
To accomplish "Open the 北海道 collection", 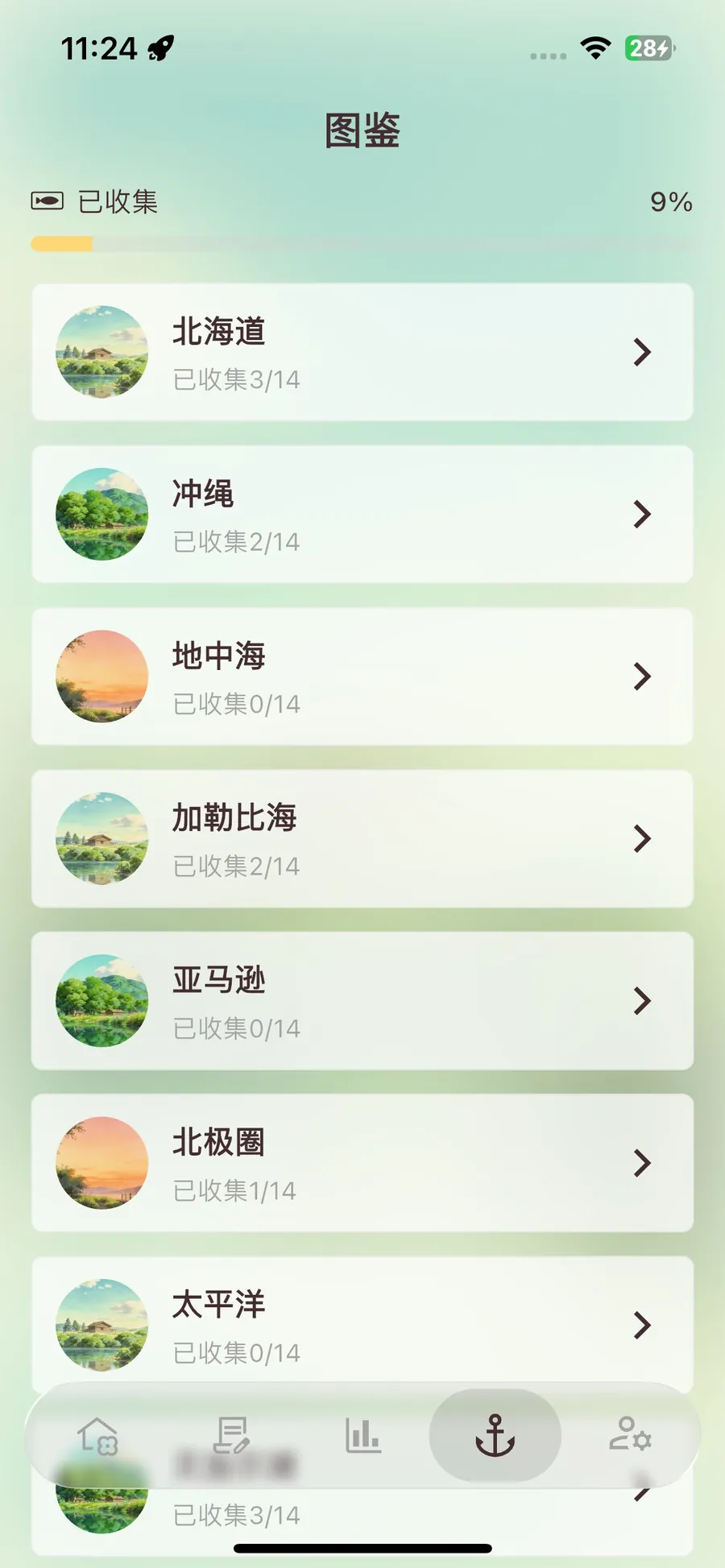I will (x=362, y=352).
